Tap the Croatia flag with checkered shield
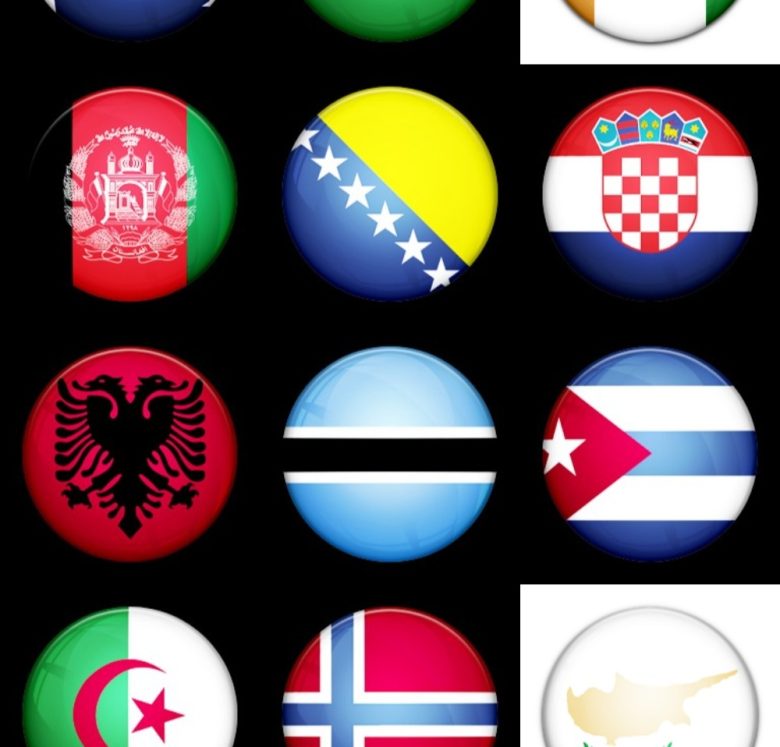 point(650,194)
